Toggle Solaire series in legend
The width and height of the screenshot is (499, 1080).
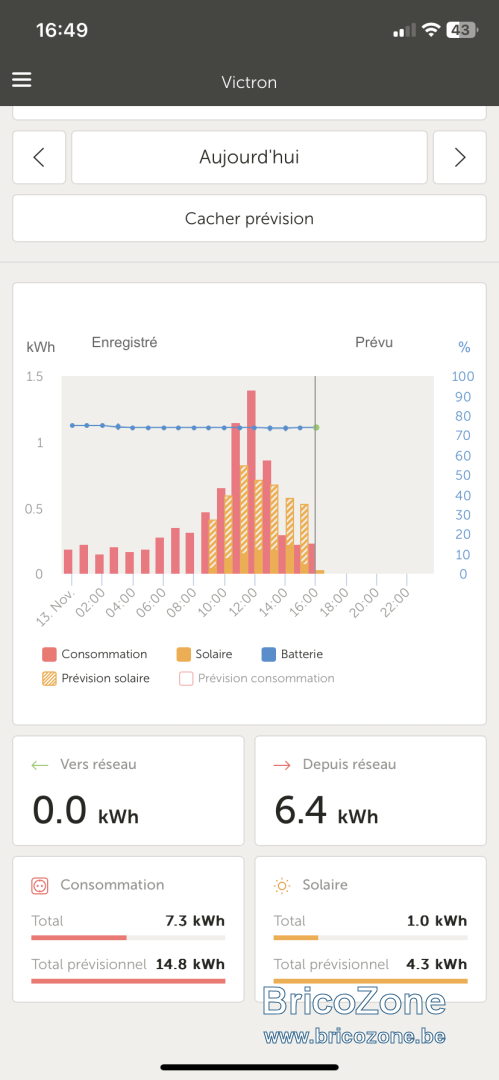tap(205, 654)
